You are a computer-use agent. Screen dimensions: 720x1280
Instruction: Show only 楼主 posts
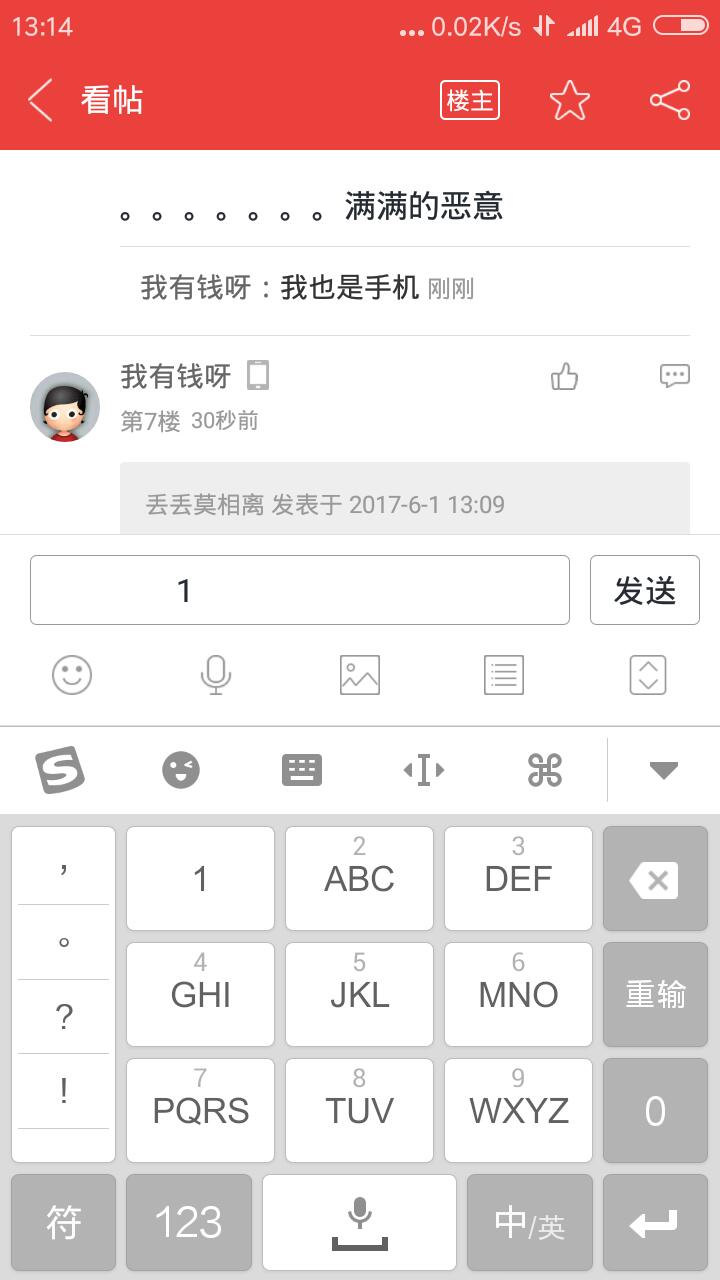470,101
